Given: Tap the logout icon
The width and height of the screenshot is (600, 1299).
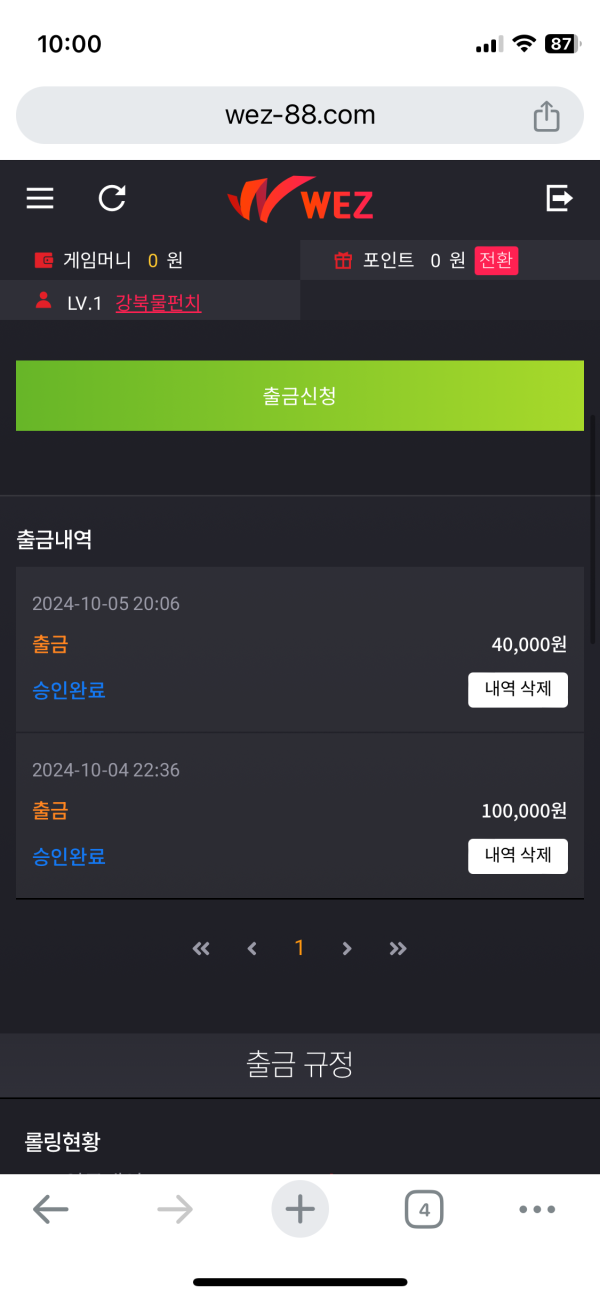Looking at the screenshot, I should pyautogui.click(x=559, y=198).
